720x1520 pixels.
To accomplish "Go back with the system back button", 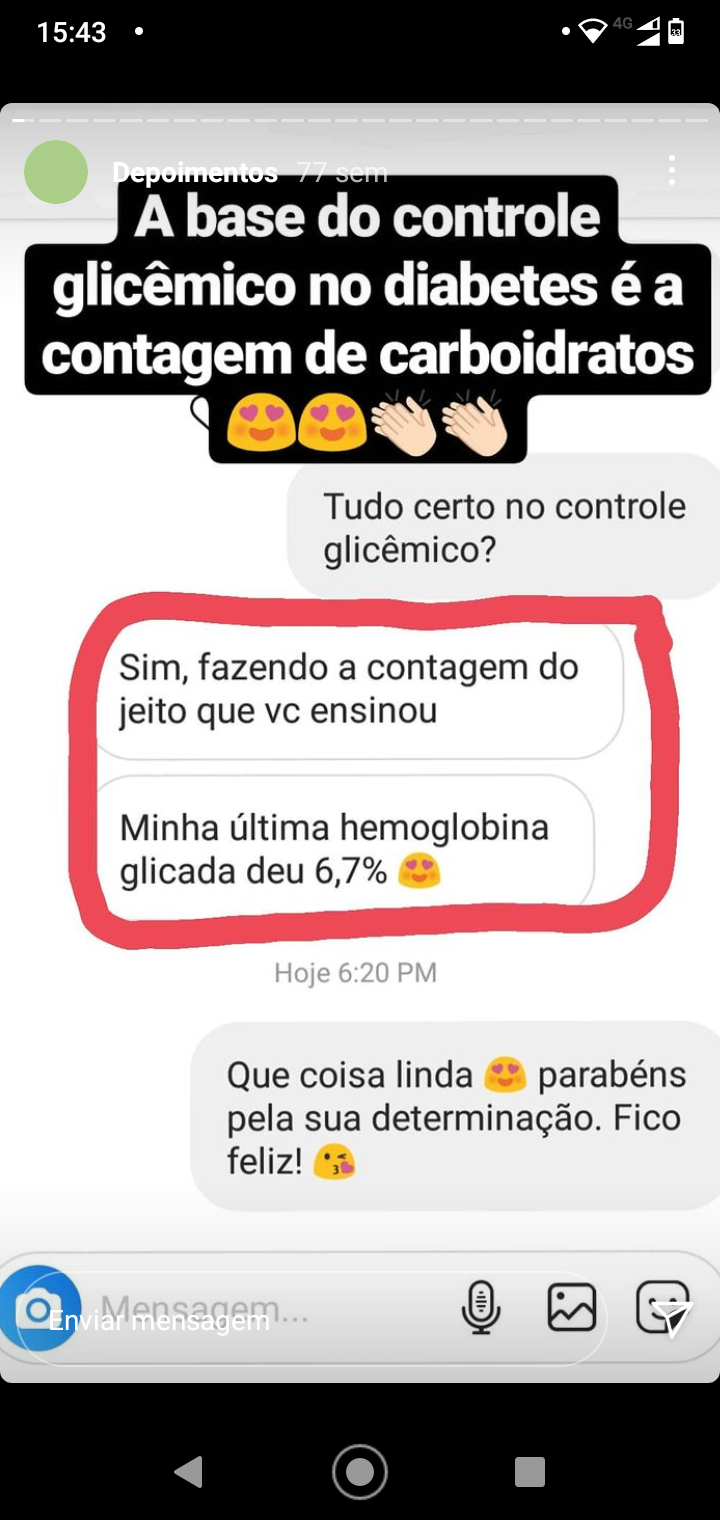I will (189, 1472).
